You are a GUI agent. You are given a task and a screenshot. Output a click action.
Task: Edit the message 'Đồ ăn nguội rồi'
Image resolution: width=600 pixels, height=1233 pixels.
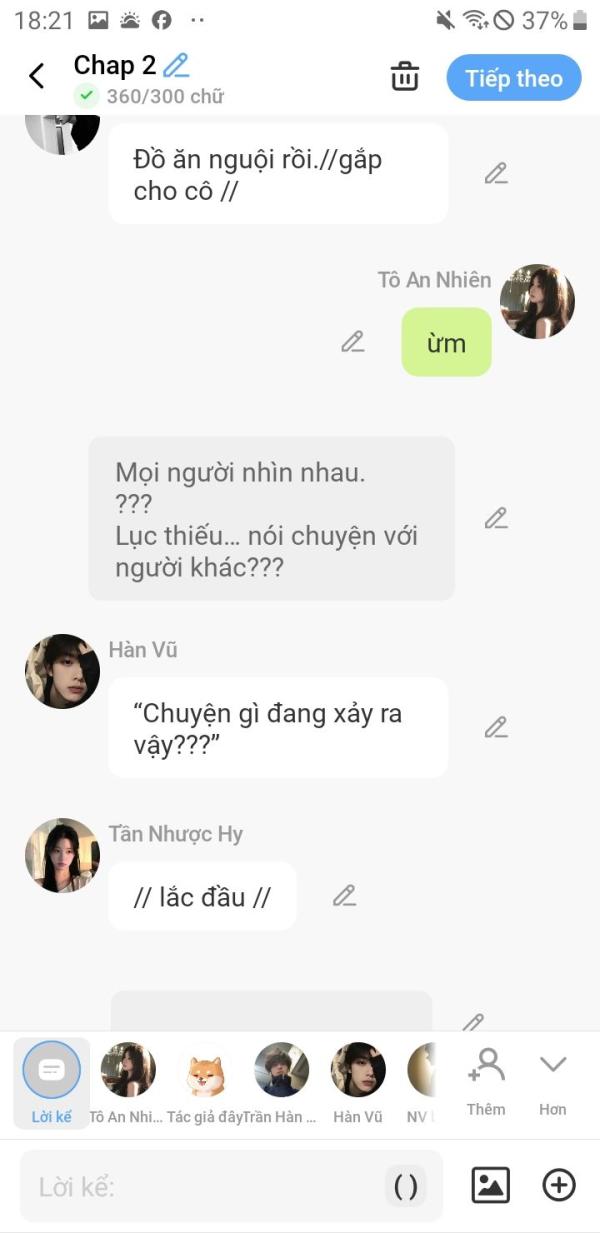pyautogui.click(x=496, y=173)
